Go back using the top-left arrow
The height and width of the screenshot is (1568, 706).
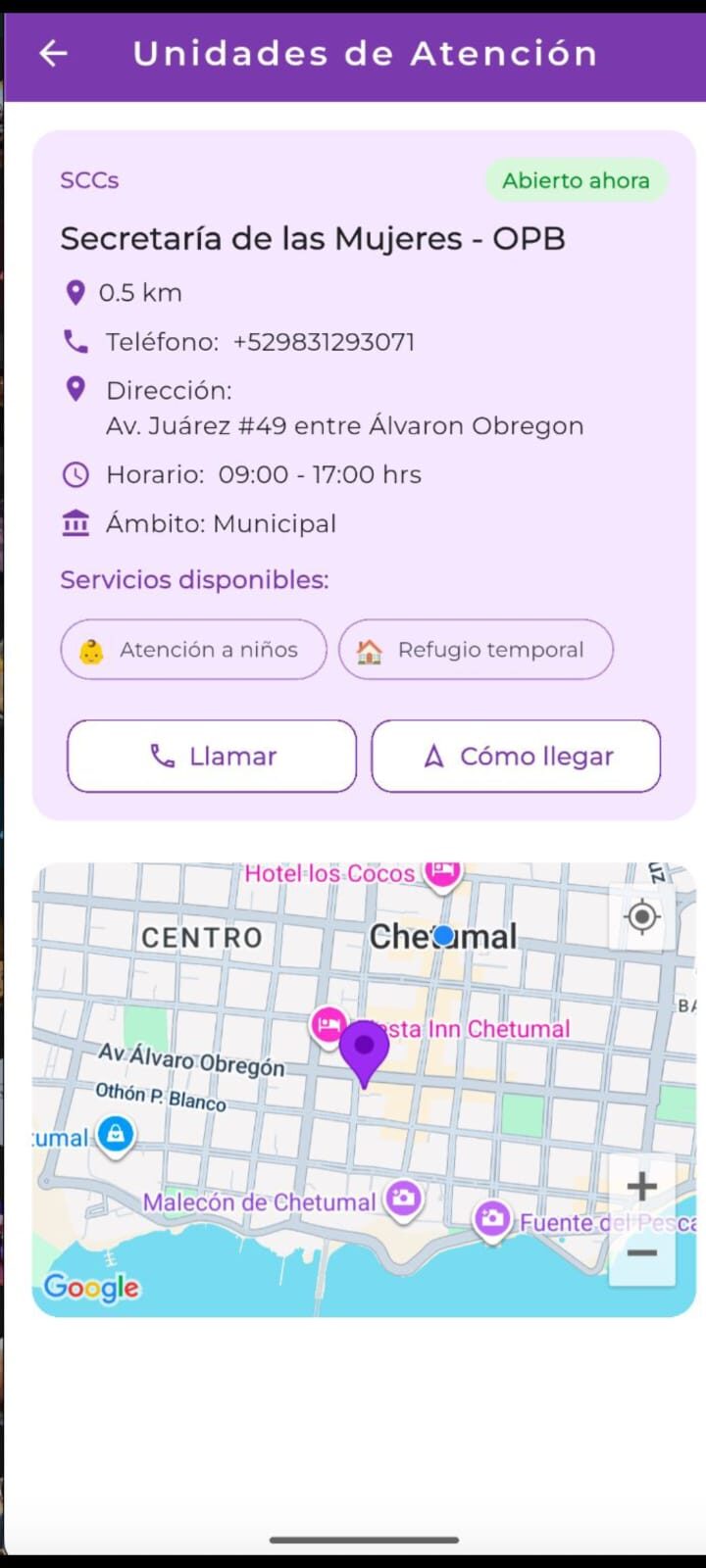pyautogui.click(x=53, y=53)
